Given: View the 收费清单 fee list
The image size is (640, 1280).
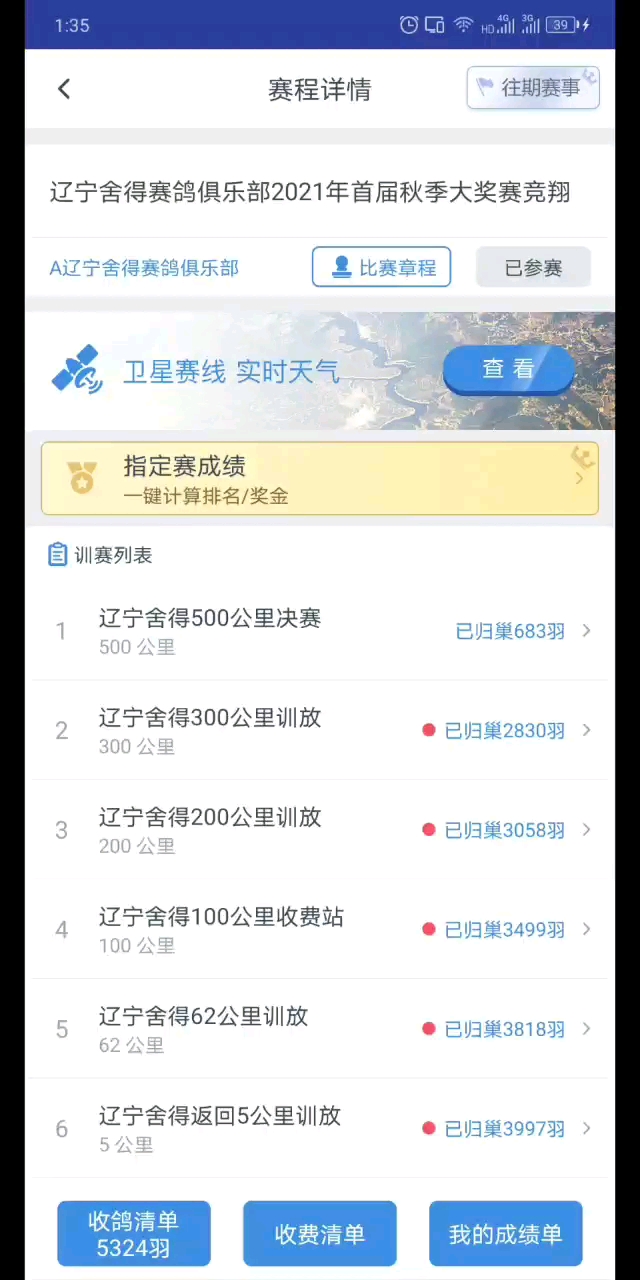Looking at the screenshot, I should point(320,1234).
